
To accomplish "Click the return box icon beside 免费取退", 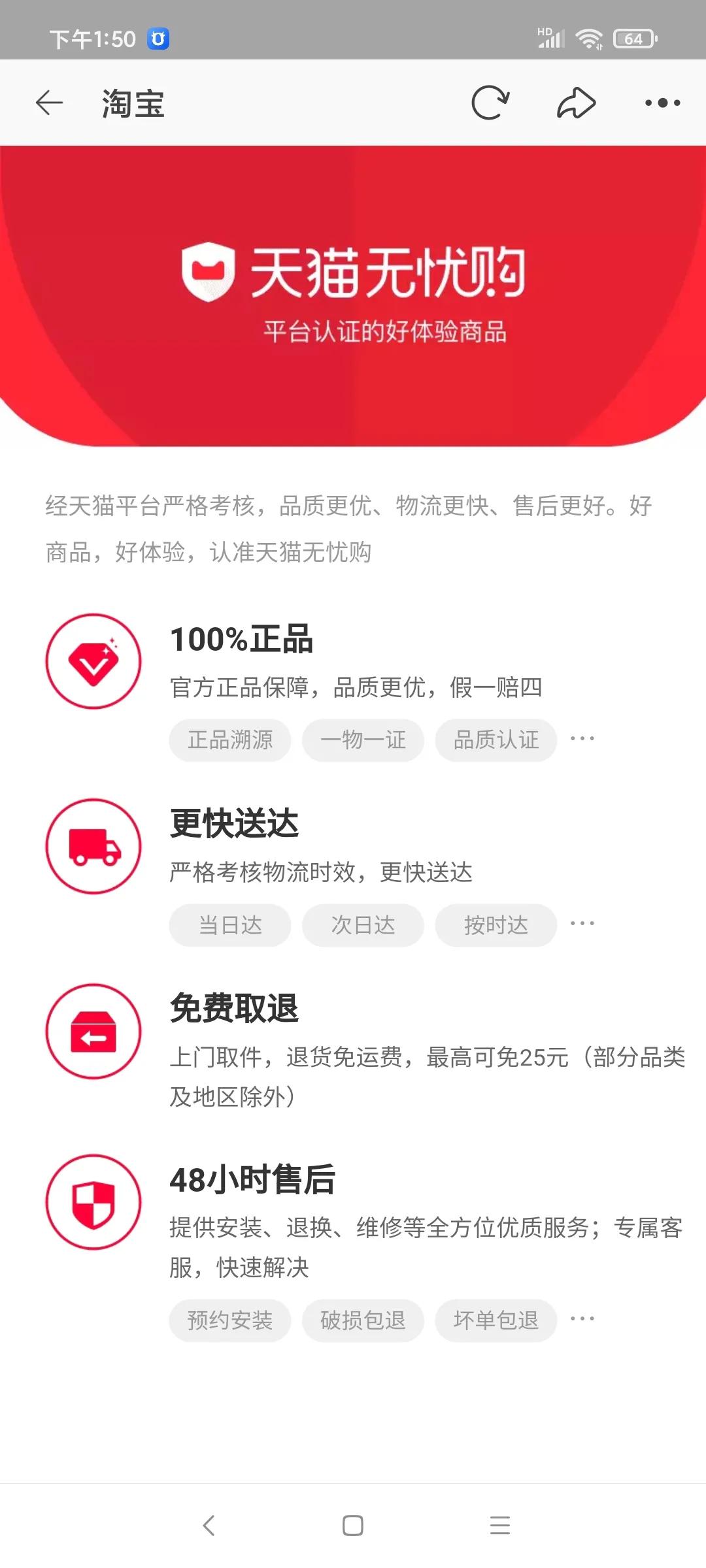I will [x=93, y=1030].
